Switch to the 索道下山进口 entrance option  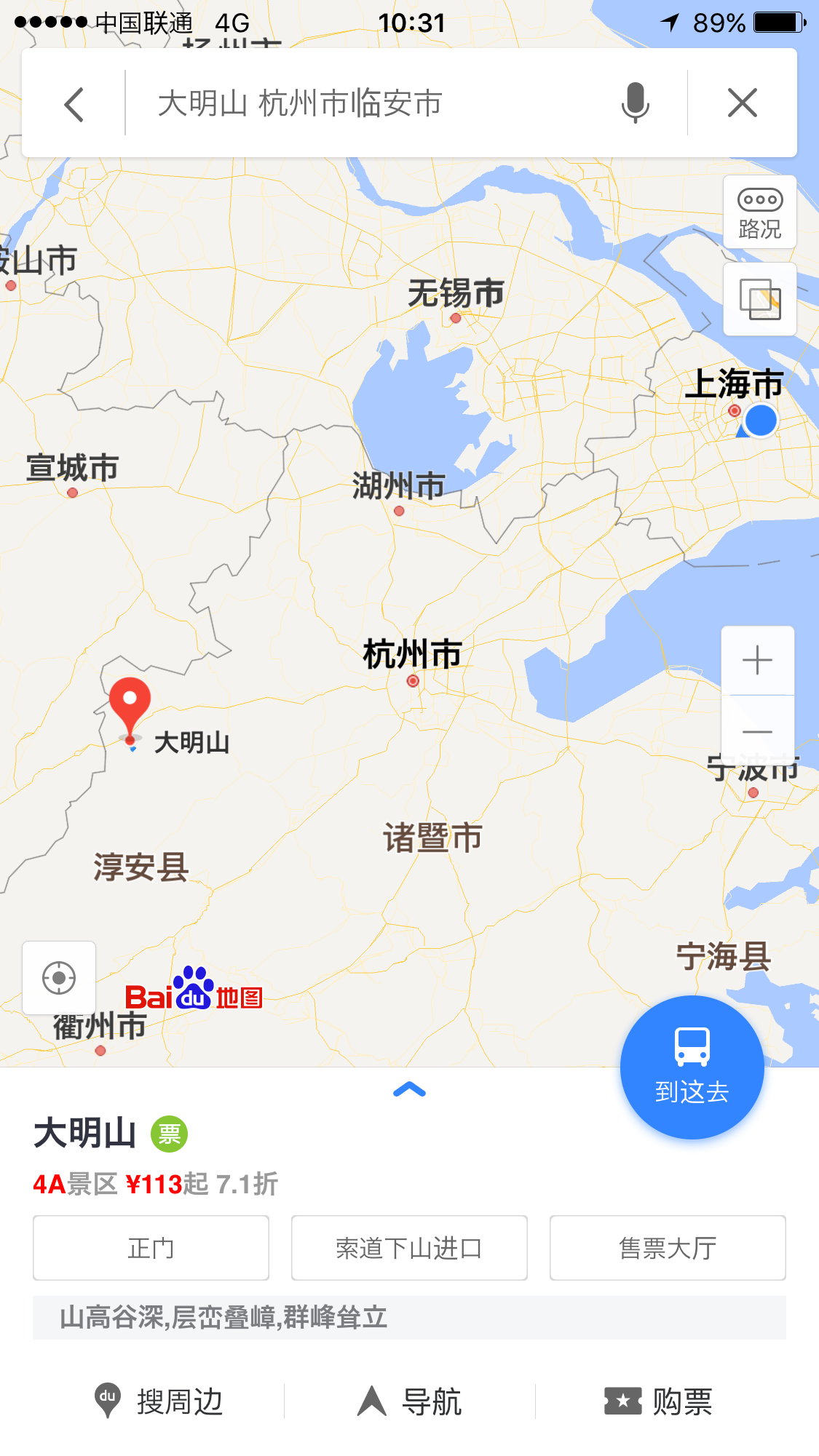coord(408,1247)
